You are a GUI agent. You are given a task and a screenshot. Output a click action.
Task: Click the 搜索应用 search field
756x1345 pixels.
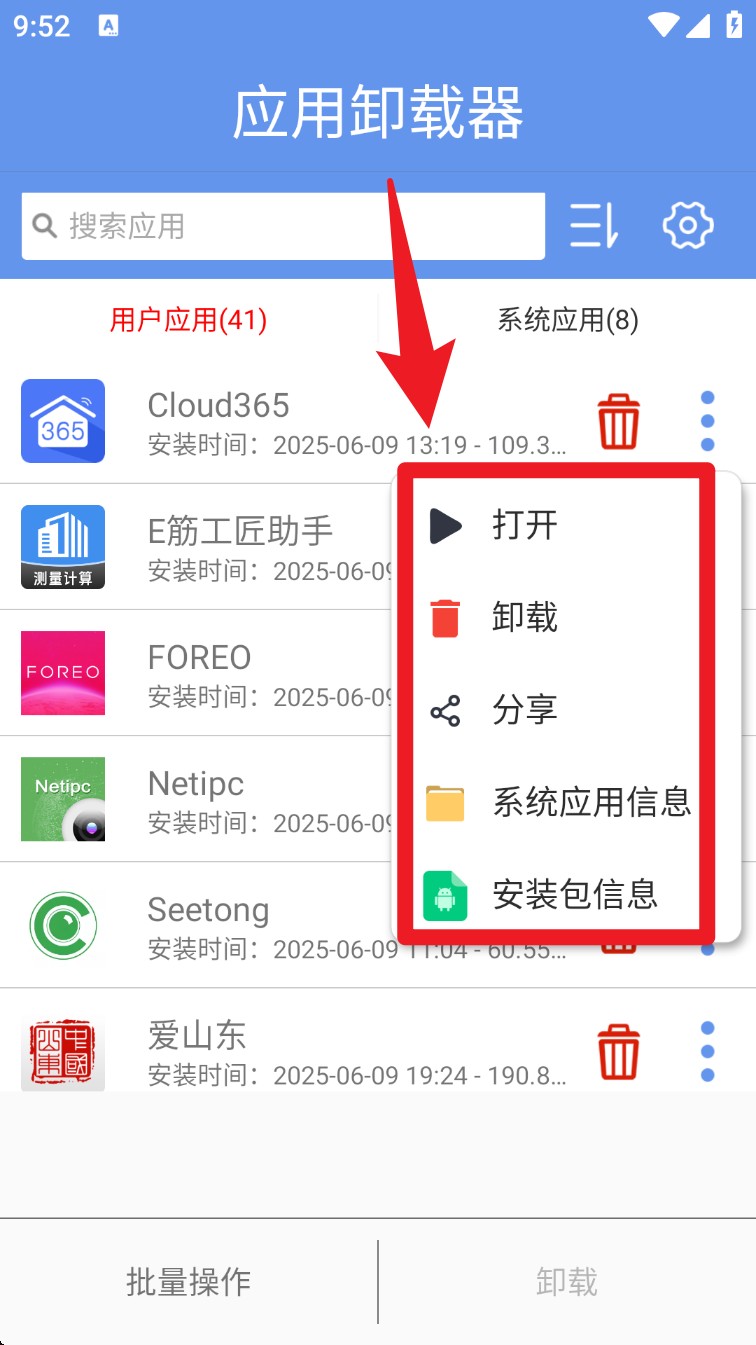coord(200,226)
